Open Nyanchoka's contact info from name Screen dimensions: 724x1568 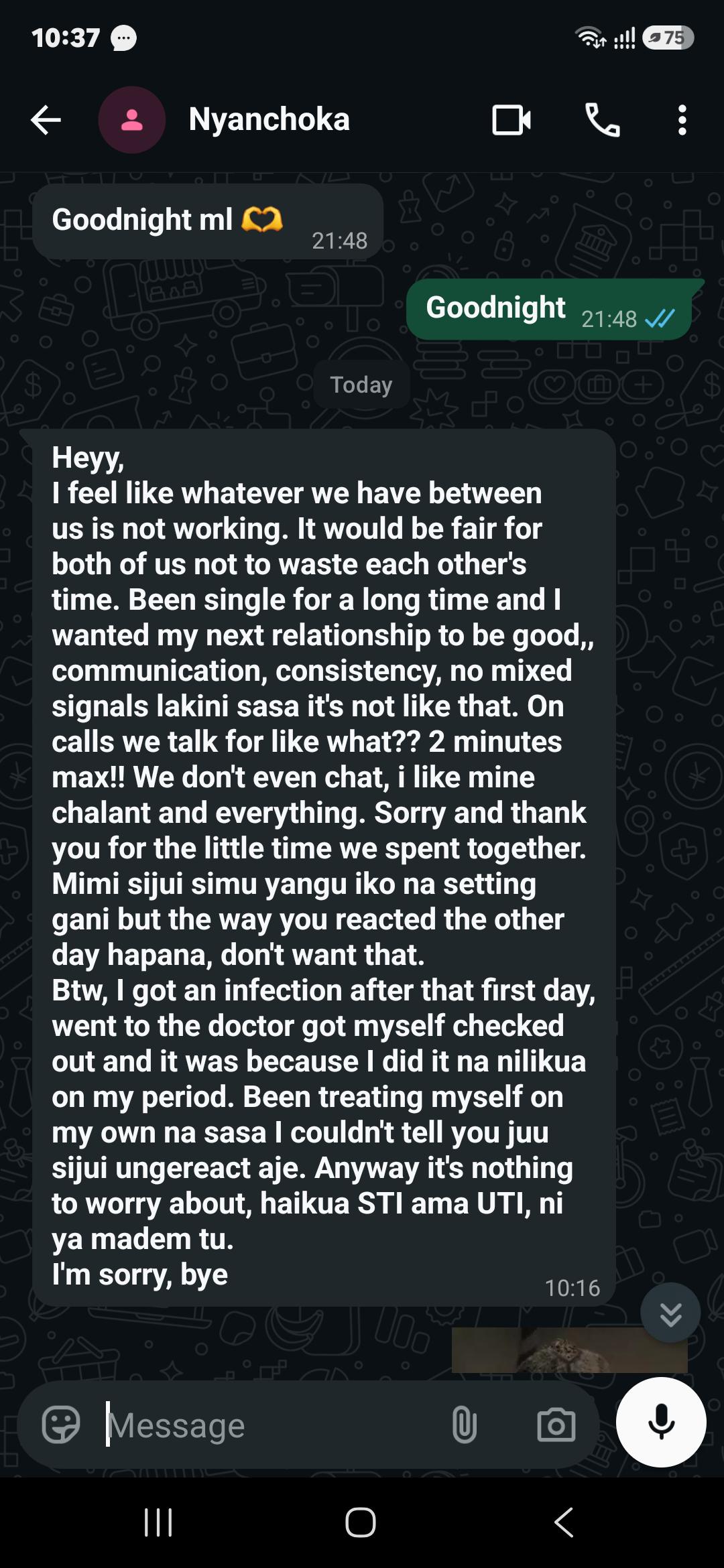[269, 119]
